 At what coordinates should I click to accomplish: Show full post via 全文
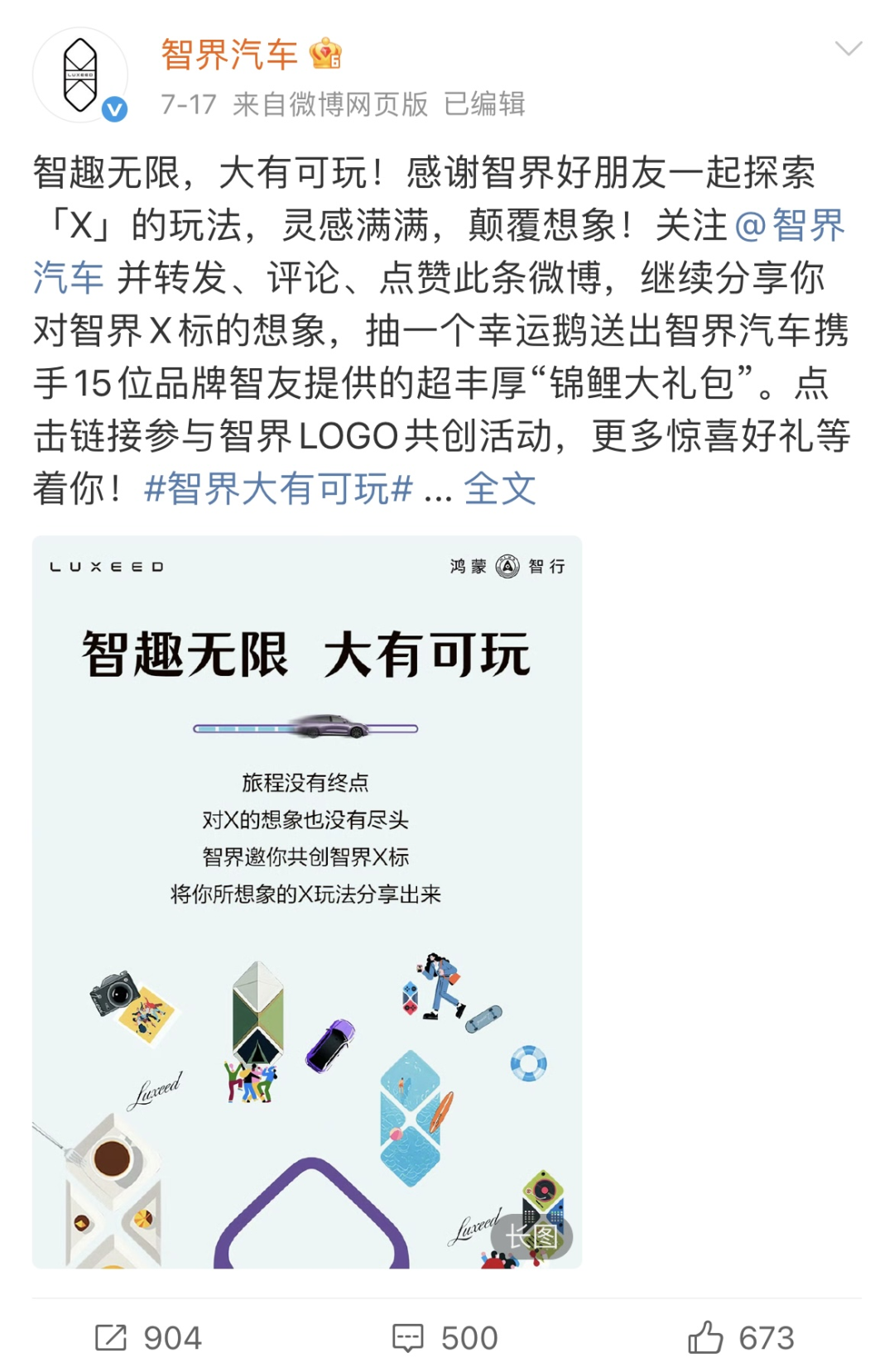tap(499, 489)
